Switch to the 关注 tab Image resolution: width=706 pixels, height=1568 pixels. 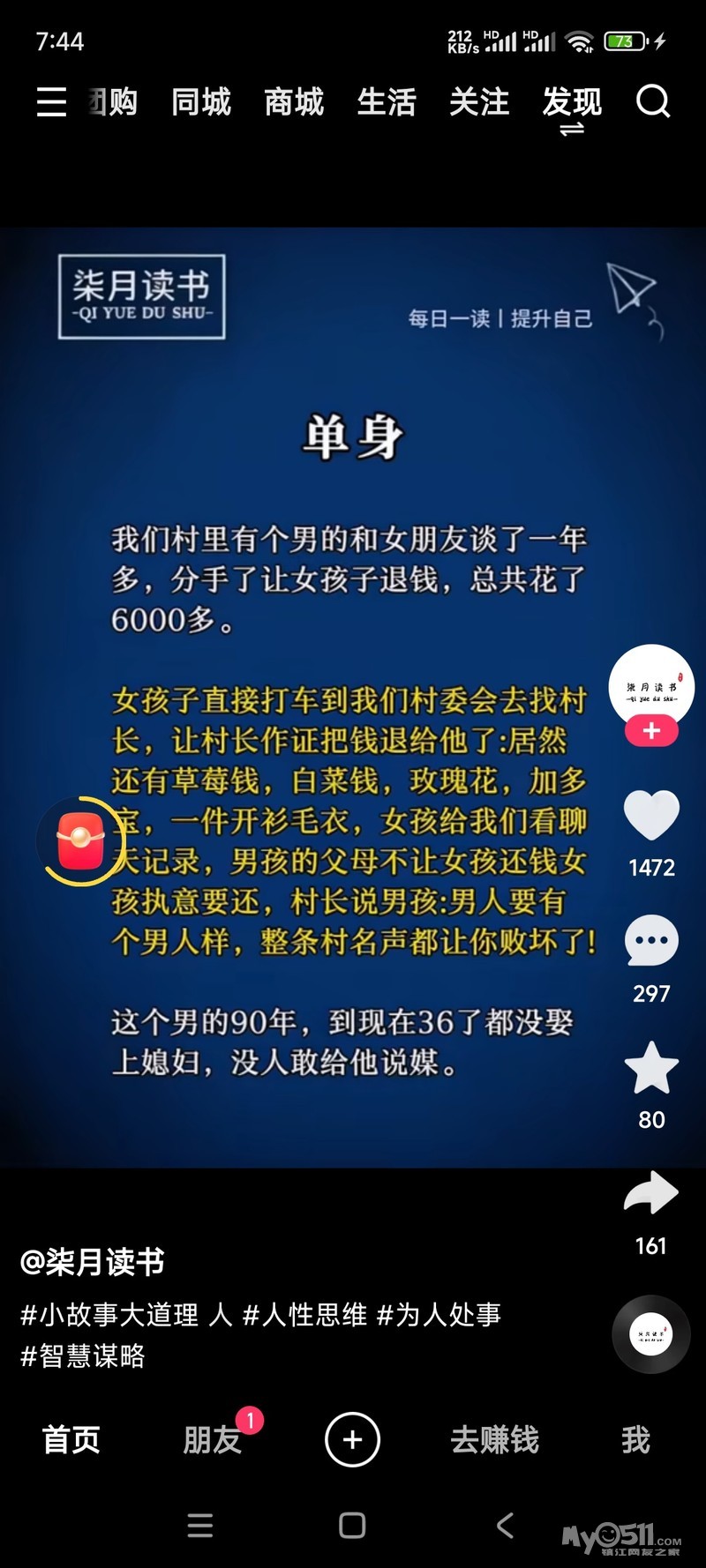[479, 102]
